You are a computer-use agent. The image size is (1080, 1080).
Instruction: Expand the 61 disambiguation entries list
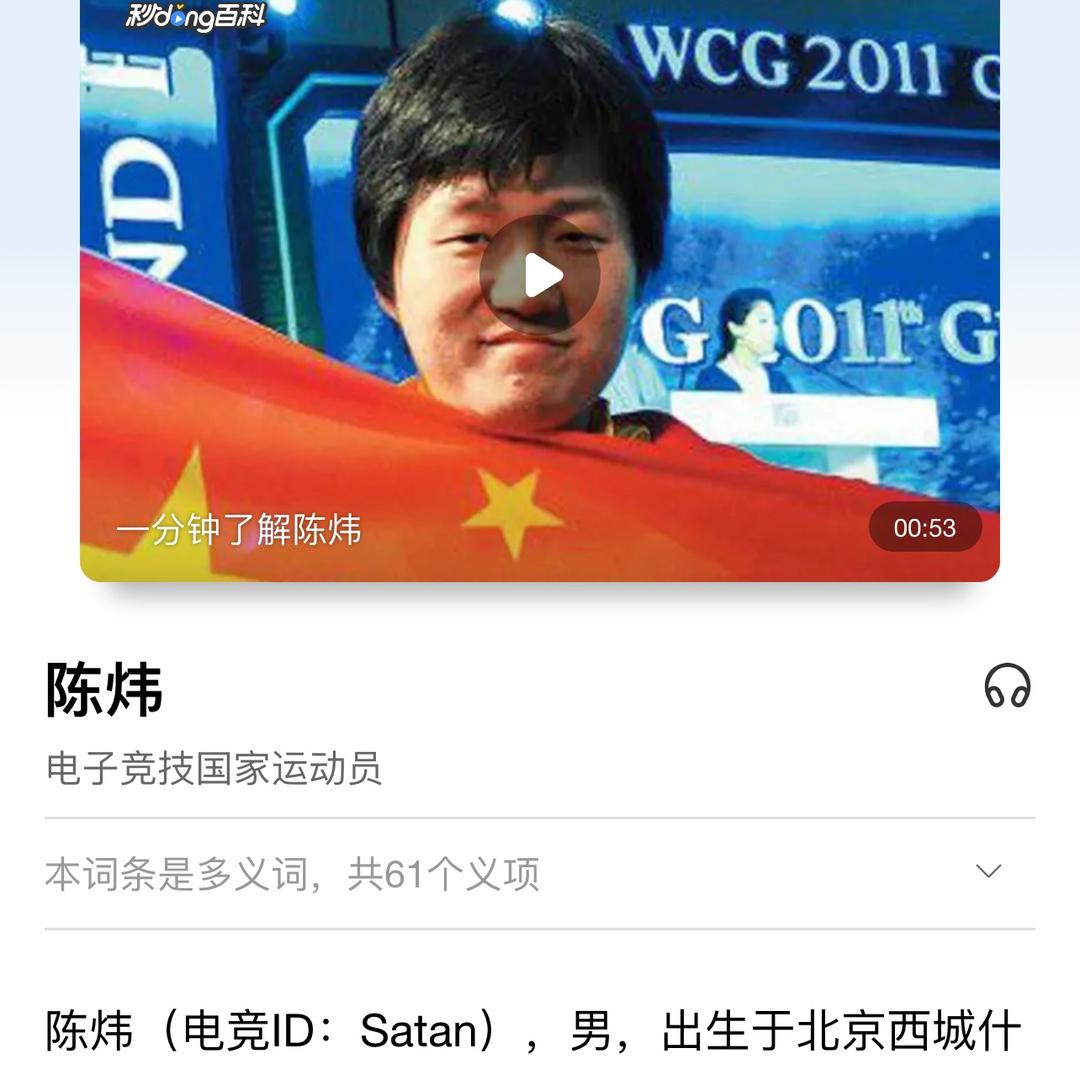click(x=988, y=871)
